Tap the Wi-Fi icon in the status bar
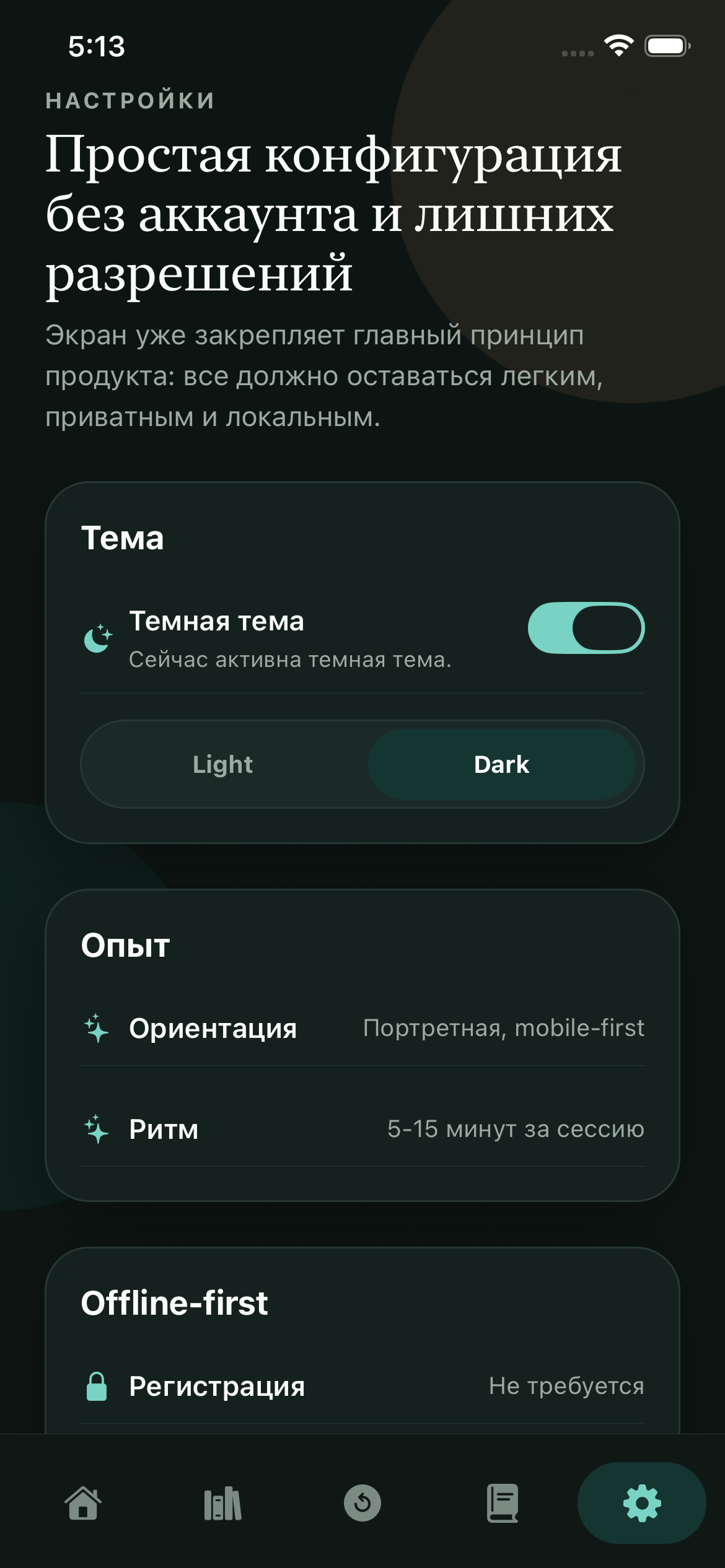The height and width of the screenshot is (1568, 725). [617, 46]
